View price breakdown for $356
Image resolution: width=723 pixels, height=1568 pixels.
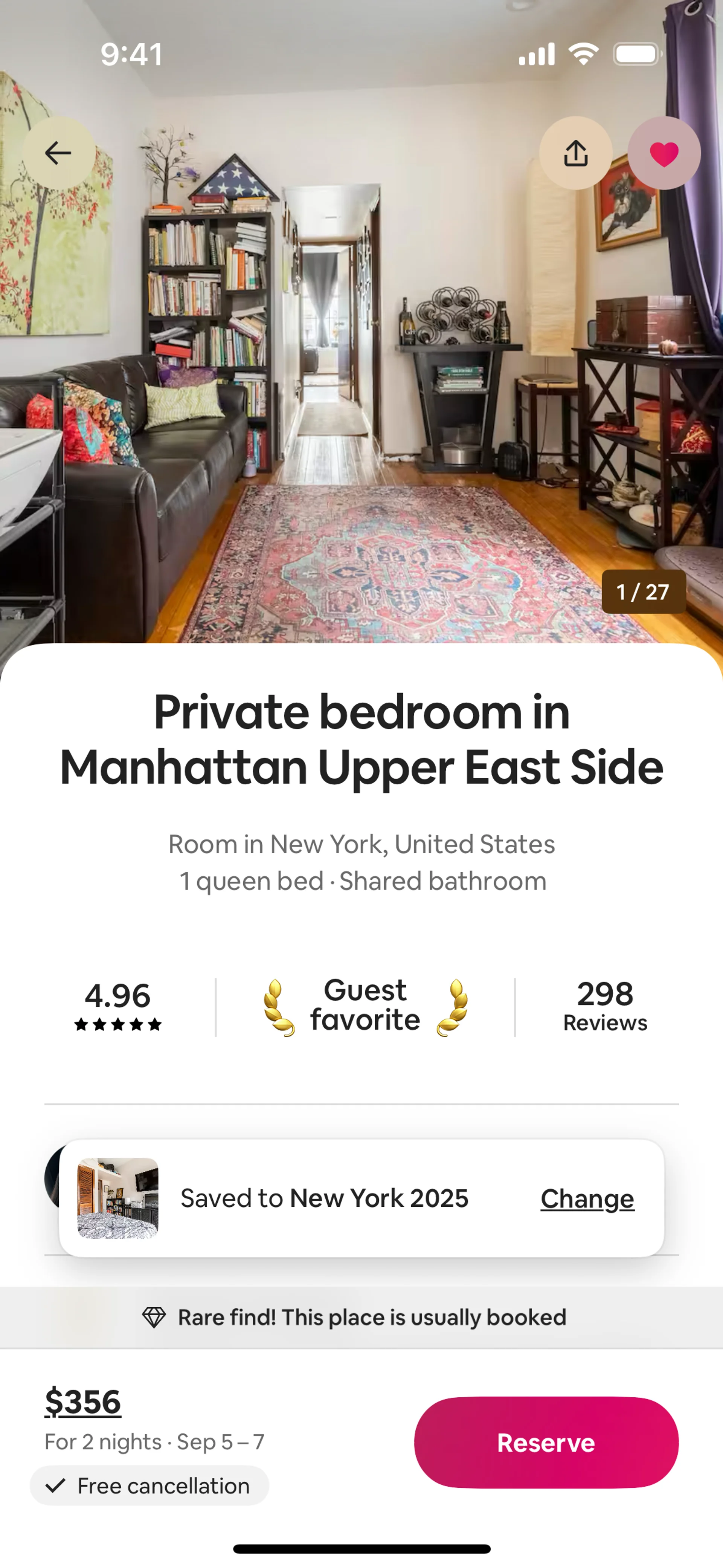83,1402
